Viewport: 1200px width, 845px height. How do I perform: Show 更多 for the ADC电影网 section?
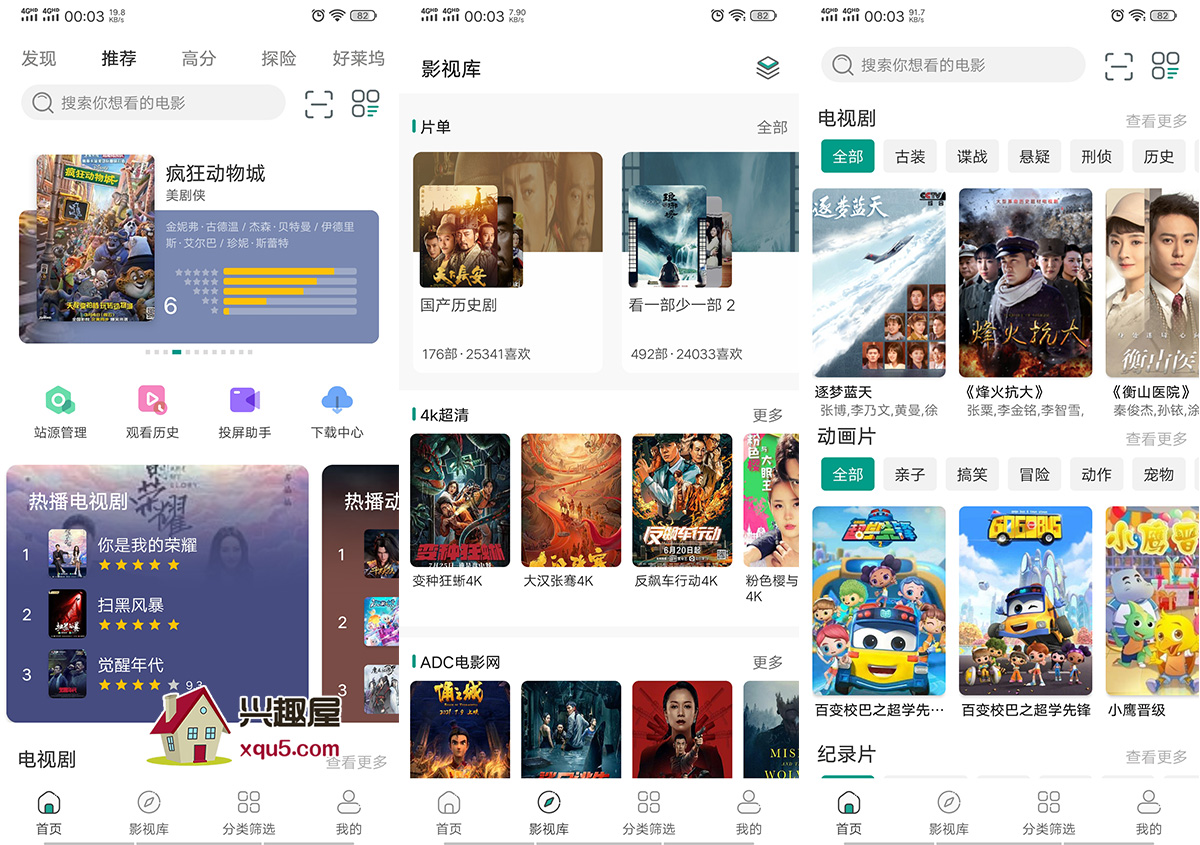(x=767, y=662)
